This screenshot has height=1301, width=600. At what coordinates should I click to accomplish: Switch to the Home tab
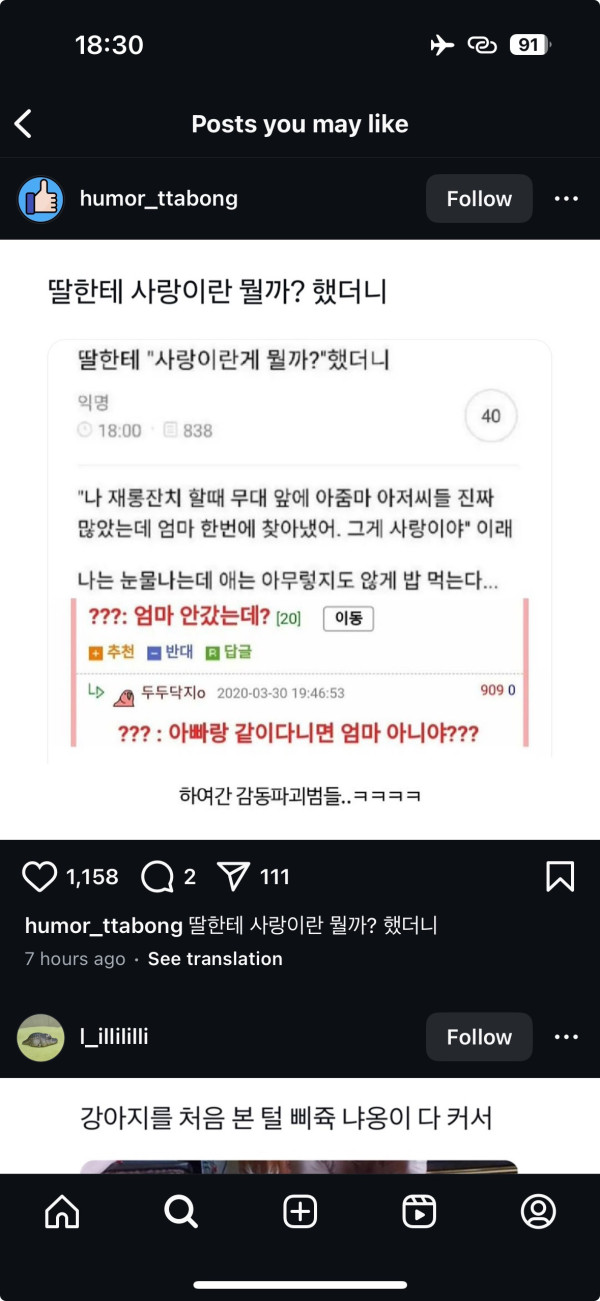[62, 1212]
